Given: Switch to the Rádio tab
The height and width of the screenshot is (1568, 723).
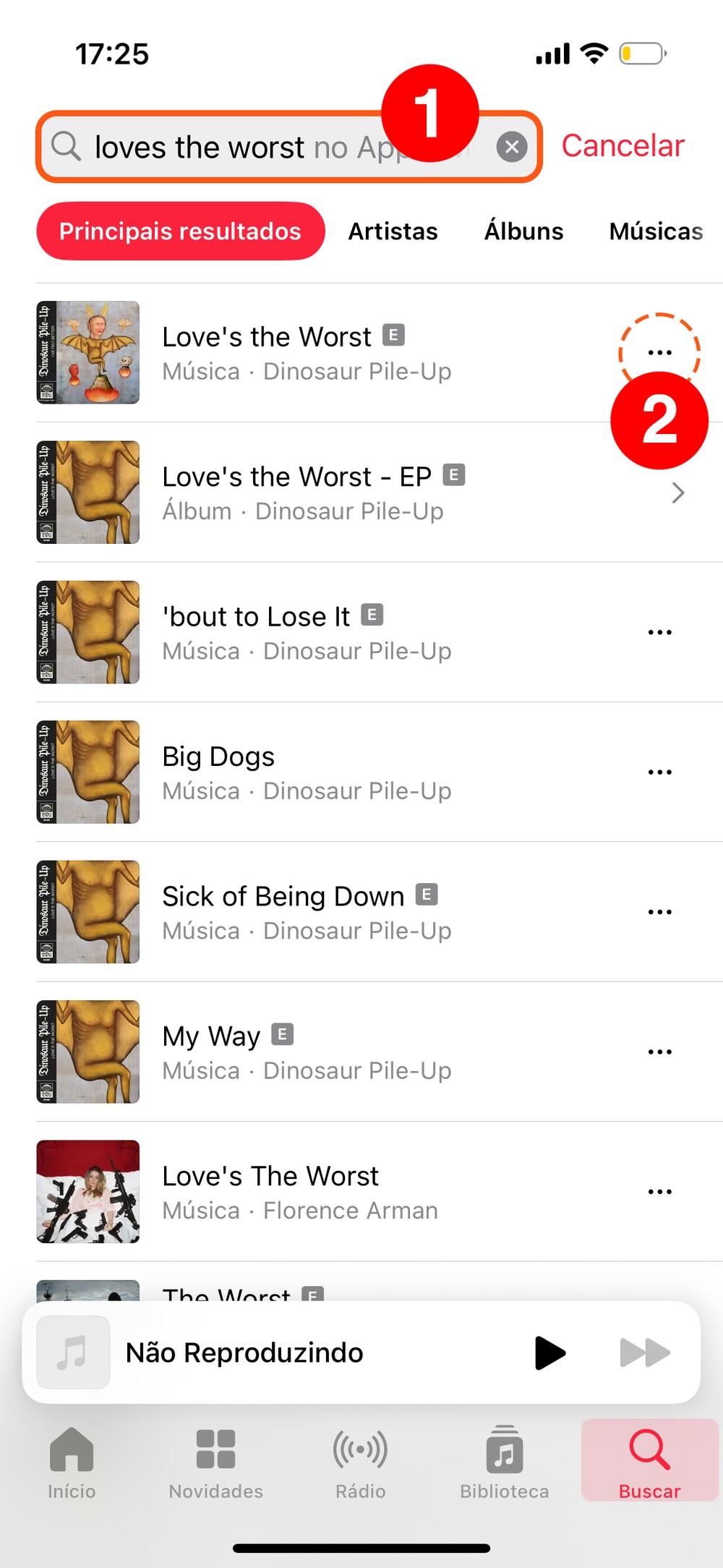Looking at the screenshot, I should (360, 1462).
